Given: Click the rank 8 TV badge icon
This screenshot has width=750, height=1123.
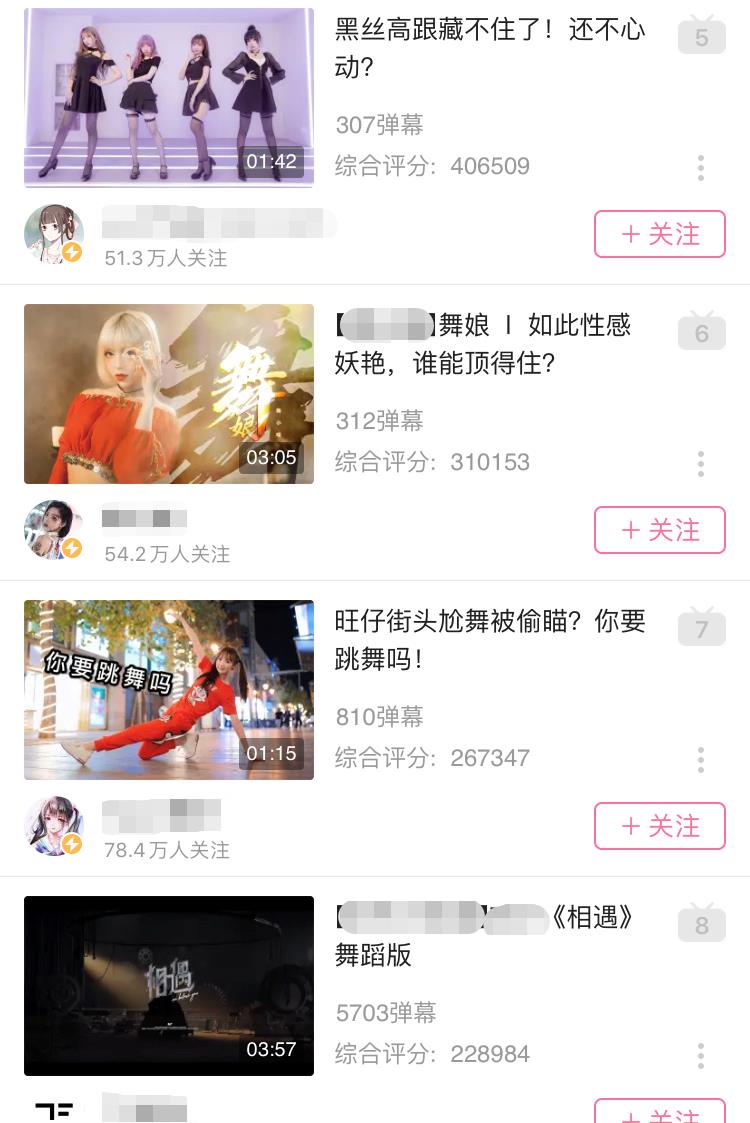Looking at the screenshot, I should 701,923.
